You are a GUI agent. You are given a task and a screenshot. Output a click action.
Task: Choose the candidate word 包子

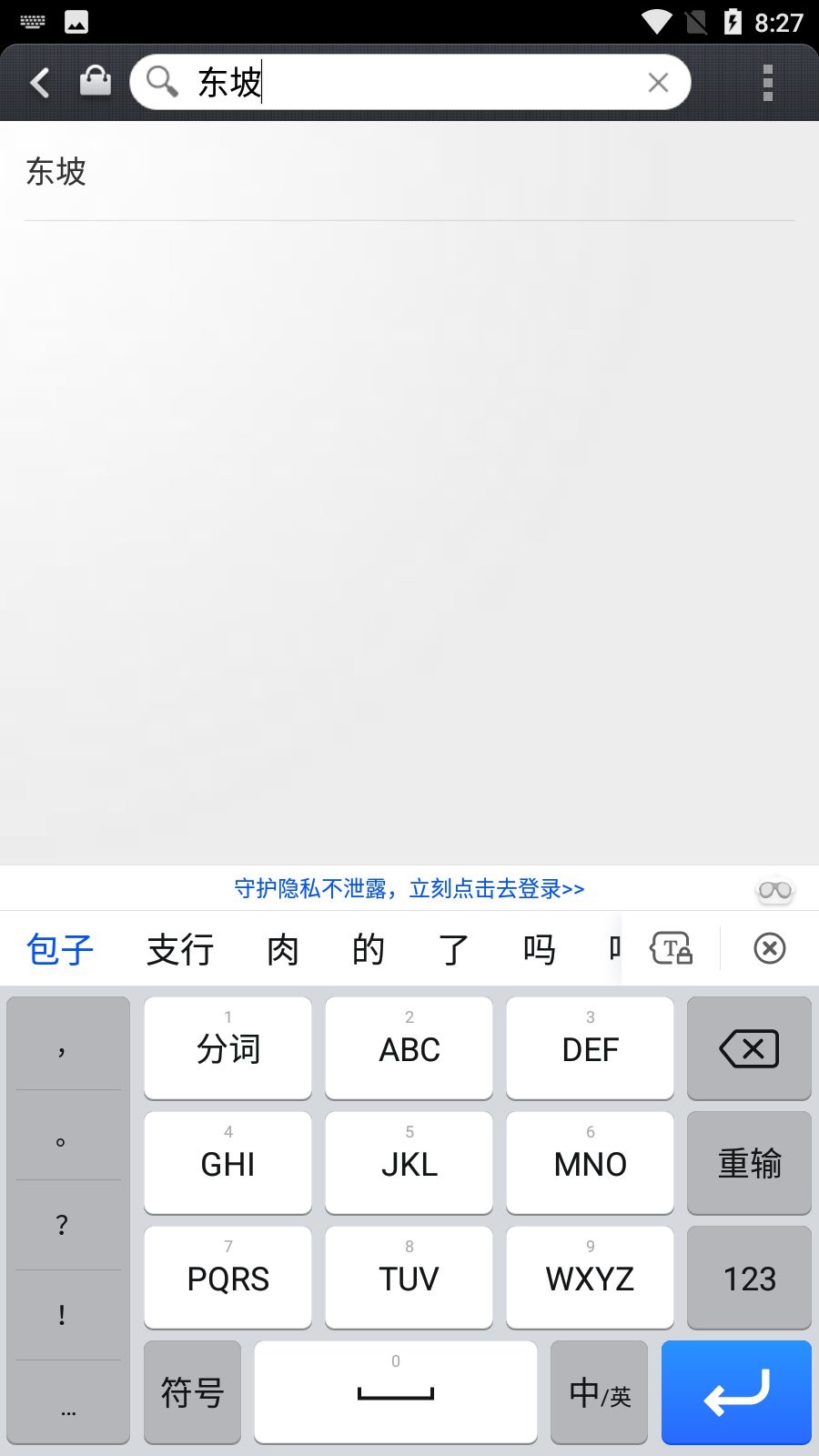click(x=60, y=949)
